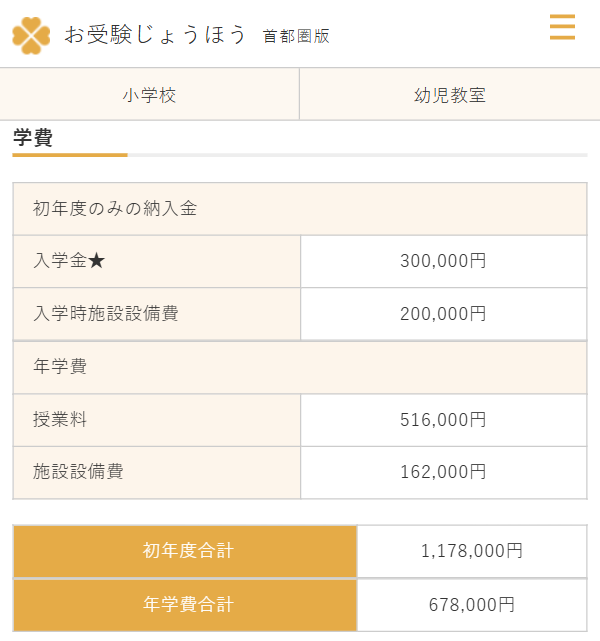Open the hamburger menu
Screen dimensions: 600x641
pos(562,28)
